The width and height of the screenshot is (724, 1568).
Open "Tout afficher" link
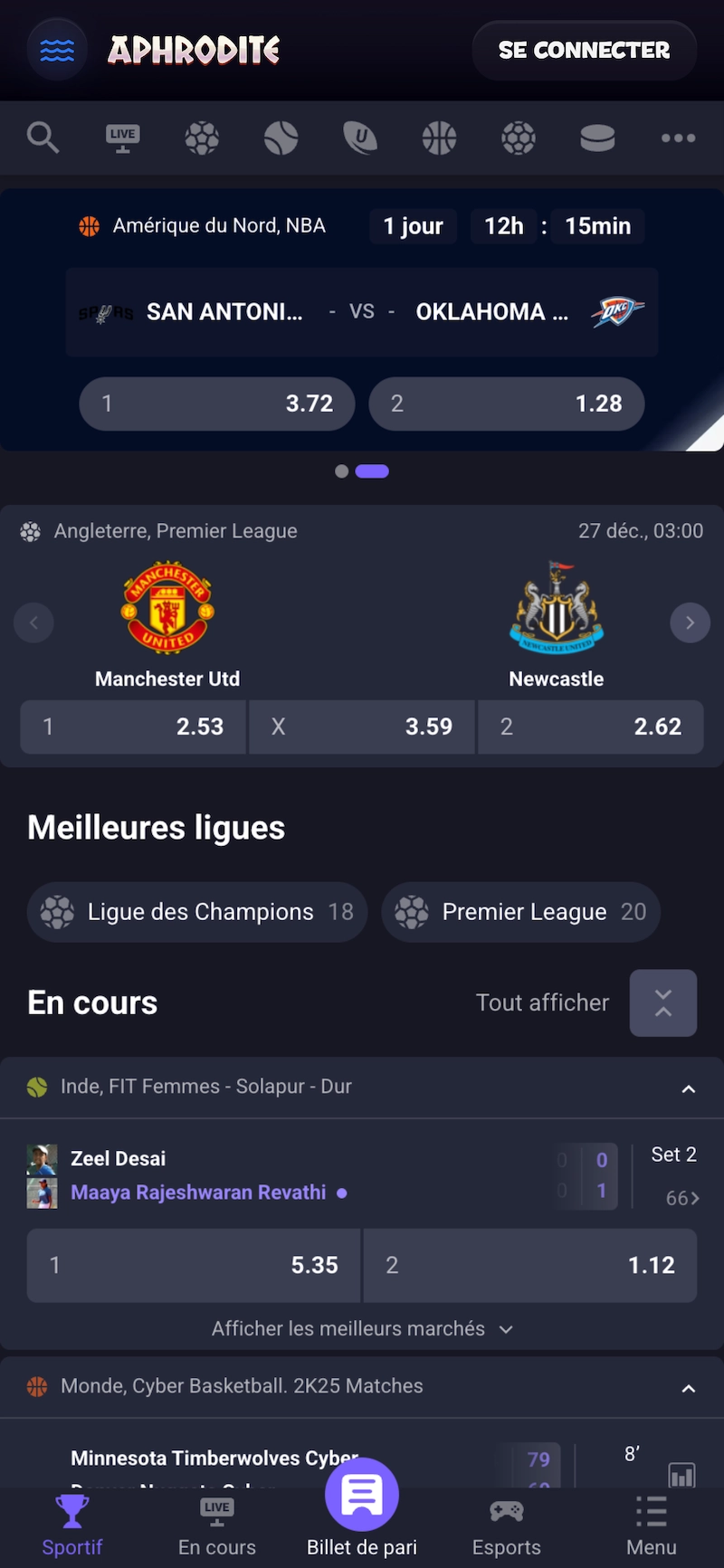pos(542,1003)
